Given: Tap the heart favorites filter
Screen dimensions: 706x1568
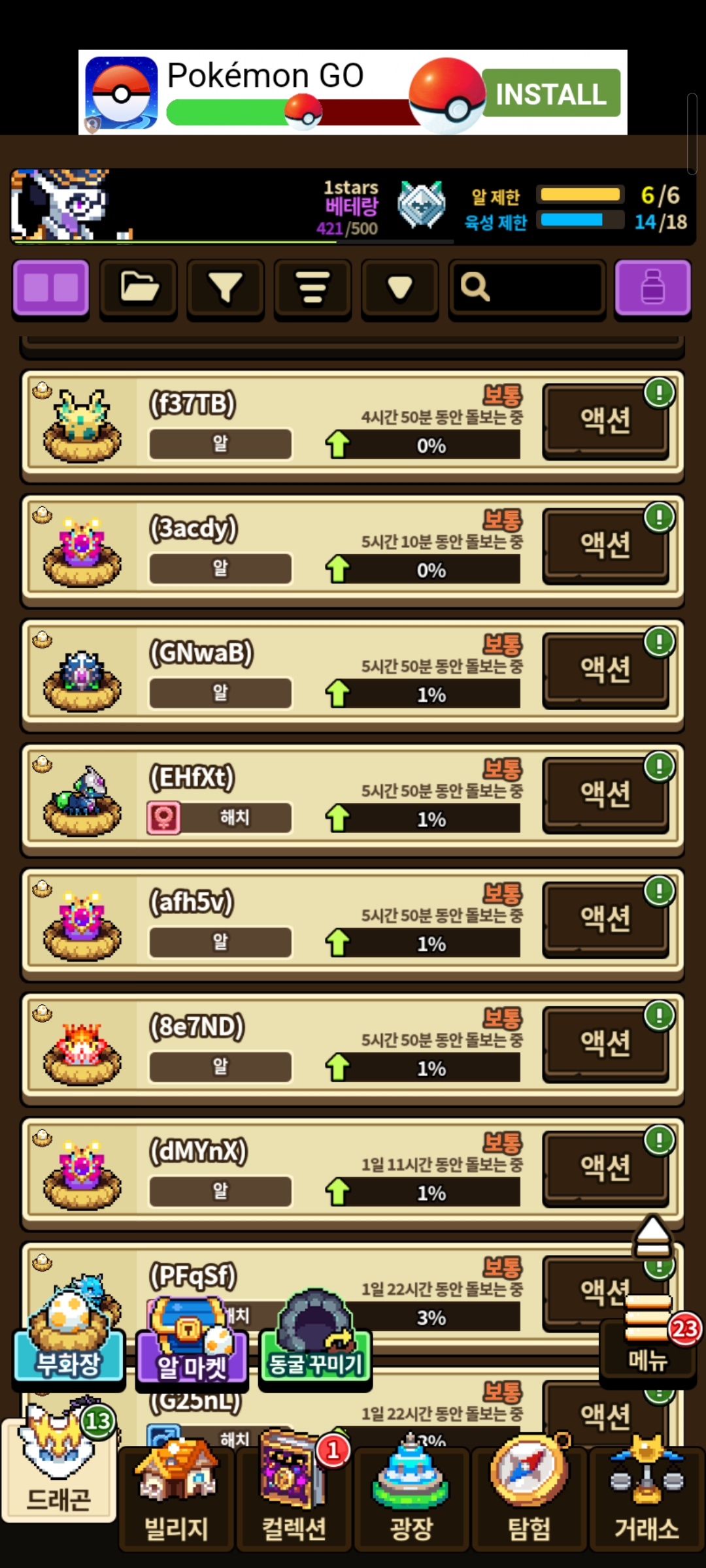Looking at the screenshot, I should tap(399, 287).
